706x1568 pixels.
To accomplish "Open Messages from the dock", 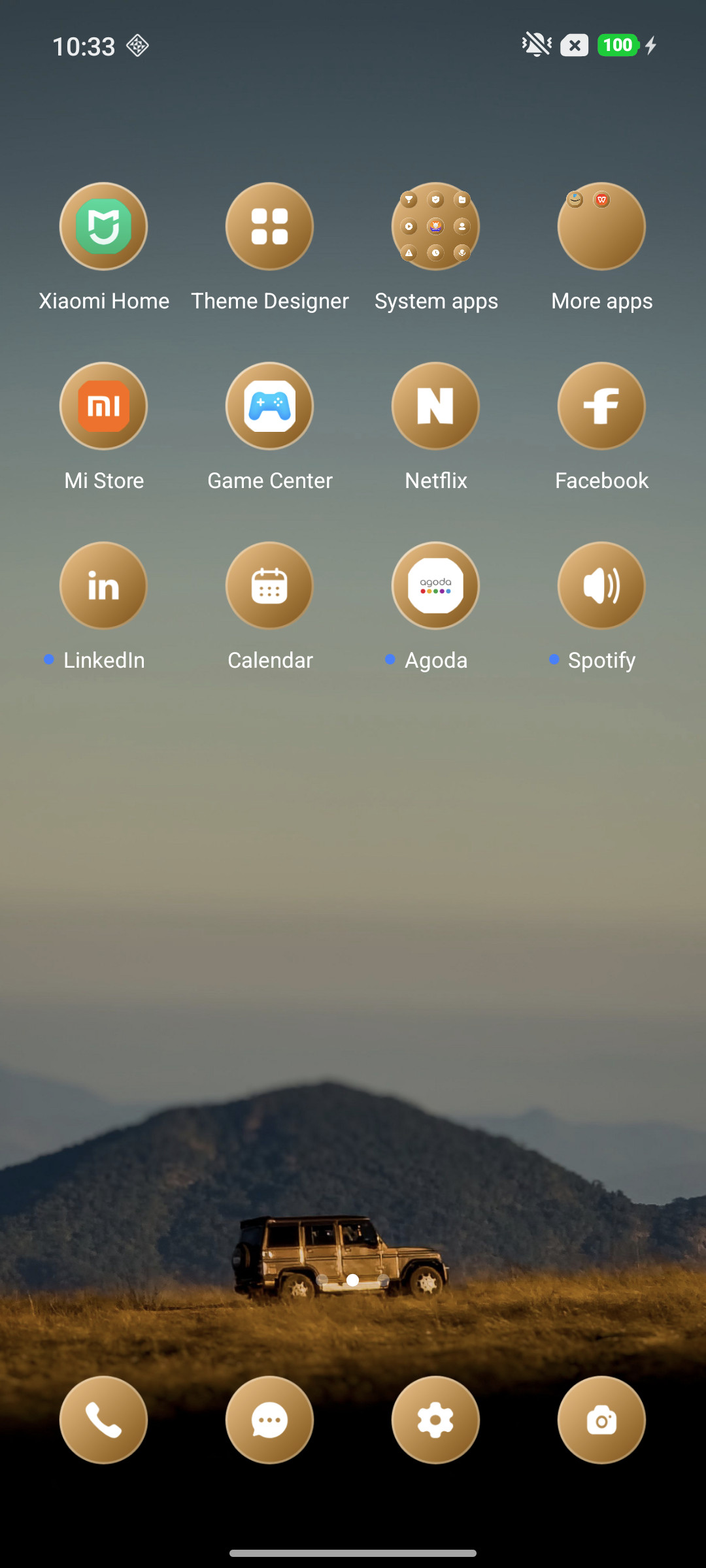I will (x=269, y=1420).
